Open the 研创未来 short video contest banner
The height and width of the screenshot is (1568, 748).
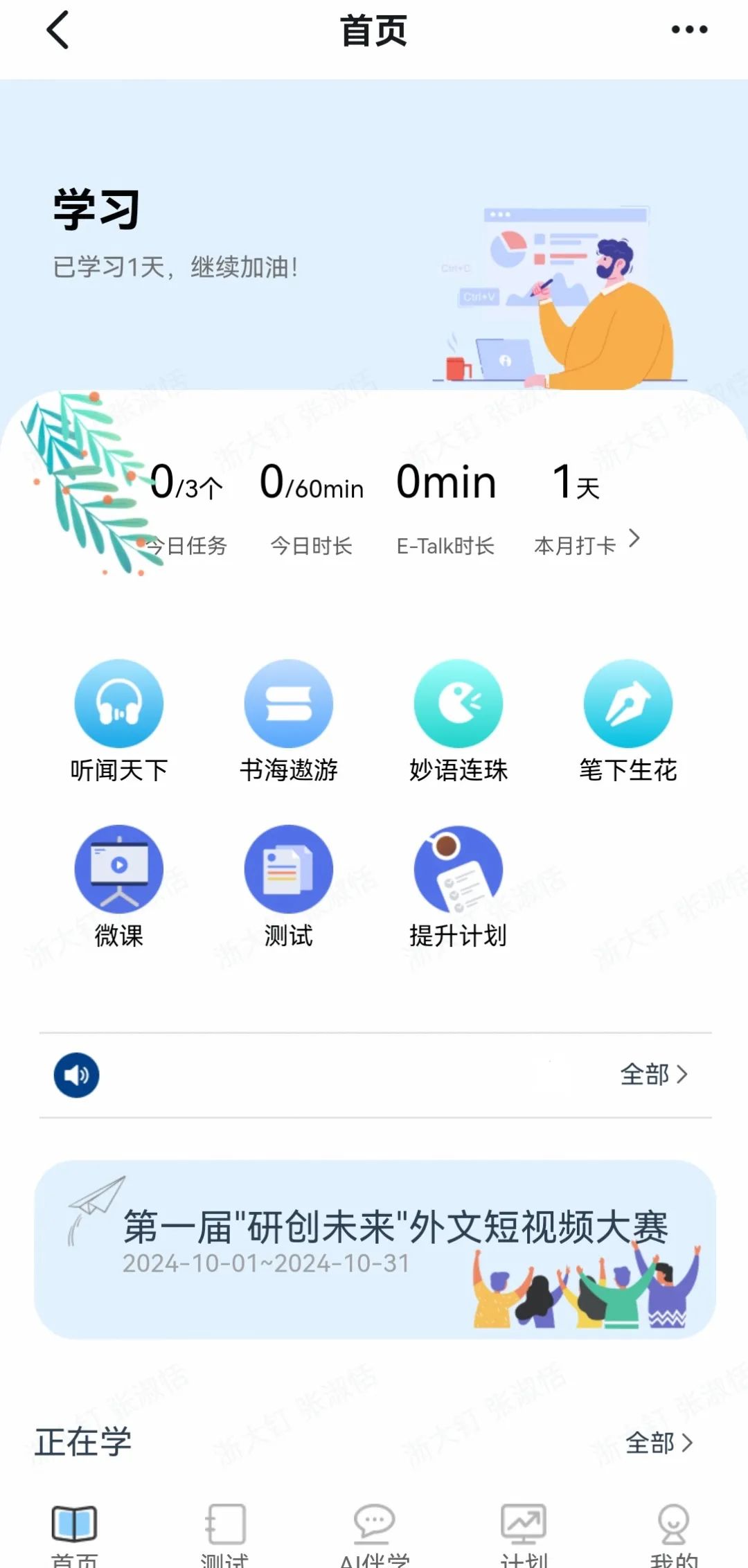[x=375, y=1249]
